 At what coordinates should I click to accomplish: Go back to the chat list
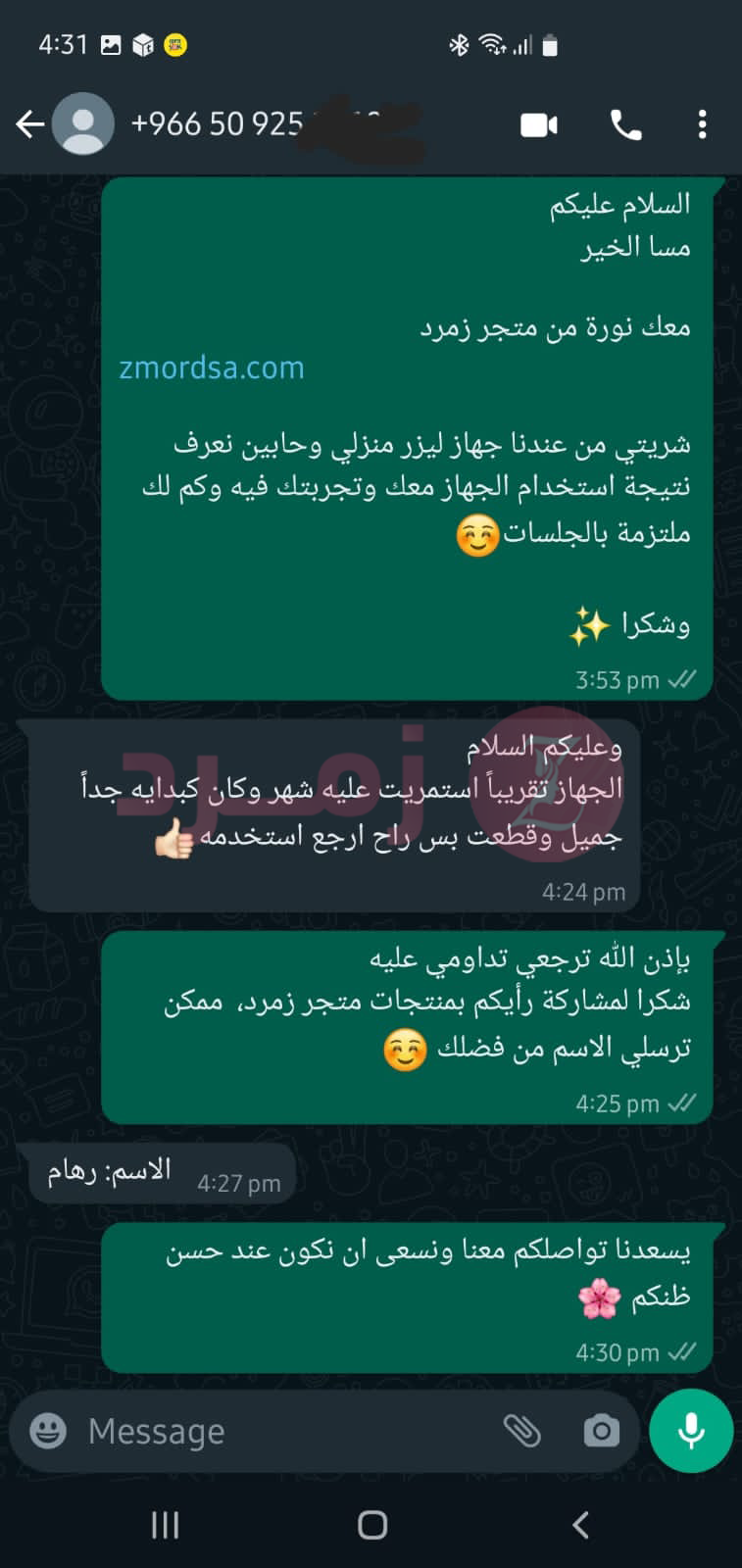coord(30,123)
